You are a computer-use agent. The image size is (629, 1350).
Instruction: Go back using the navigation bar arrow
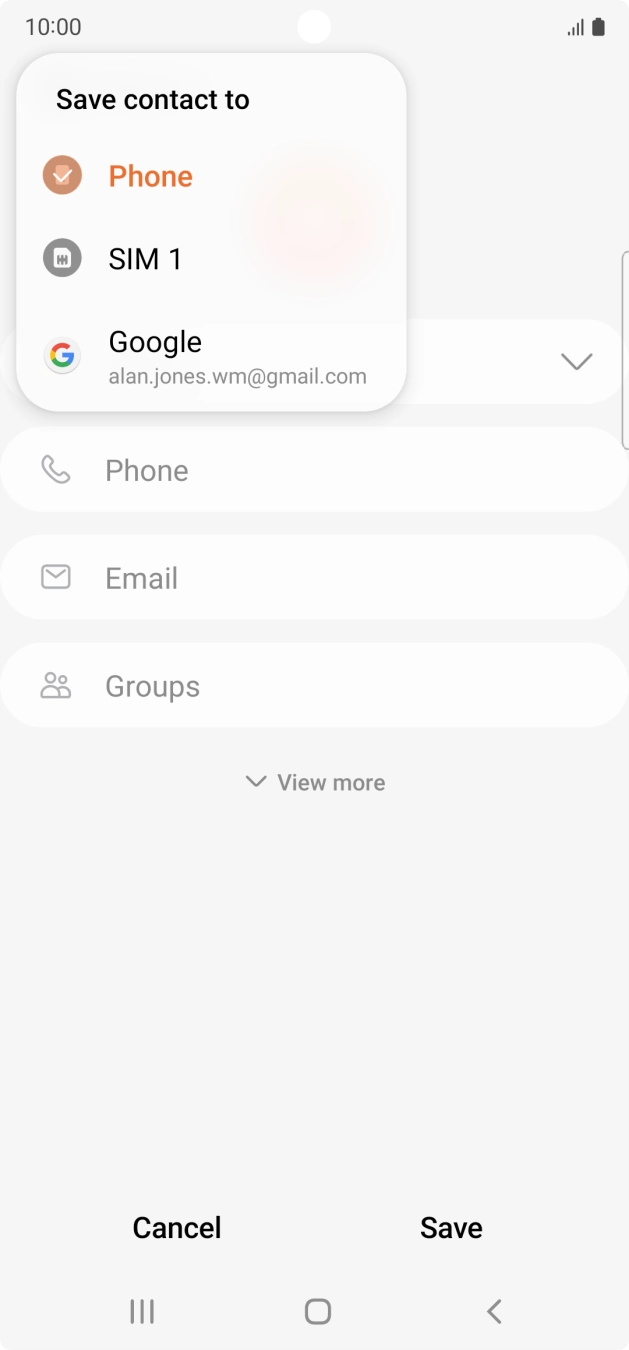point(493,1311)
